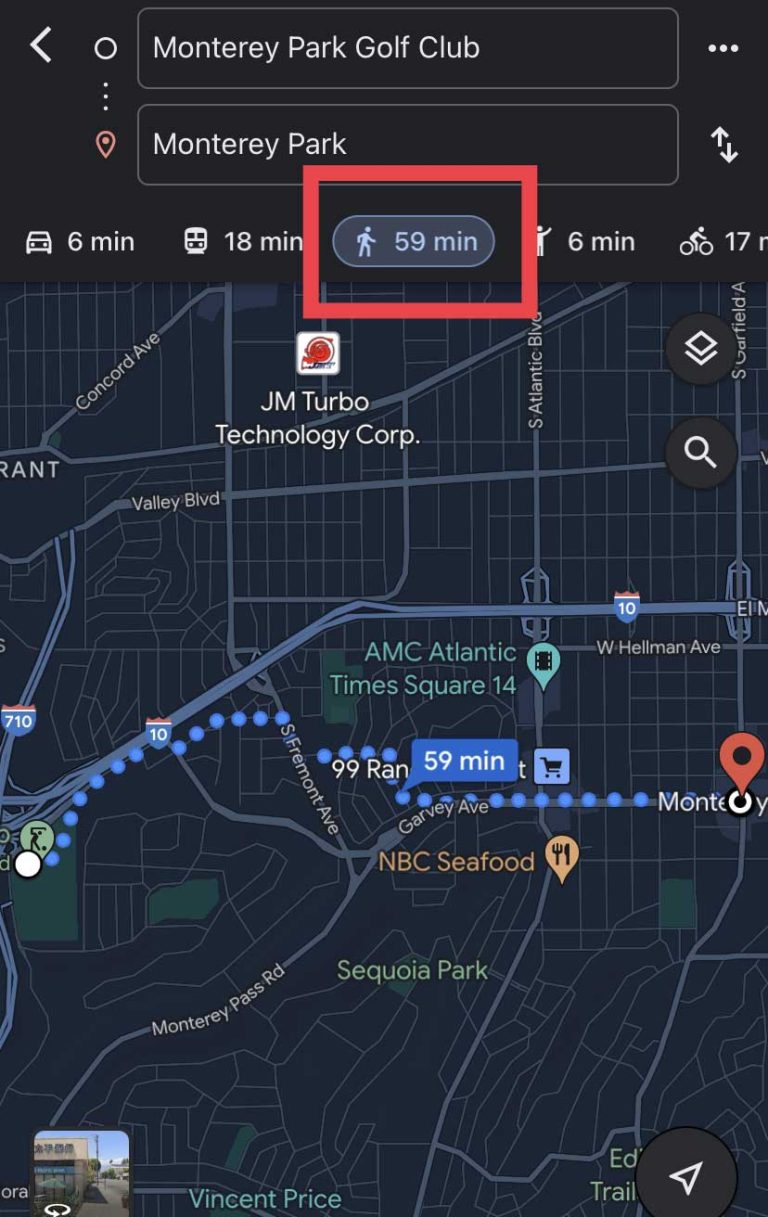The height and width of the screenshot is (1217, 768).
Task: Select the walking directions mode
Action: coord(412,241)
